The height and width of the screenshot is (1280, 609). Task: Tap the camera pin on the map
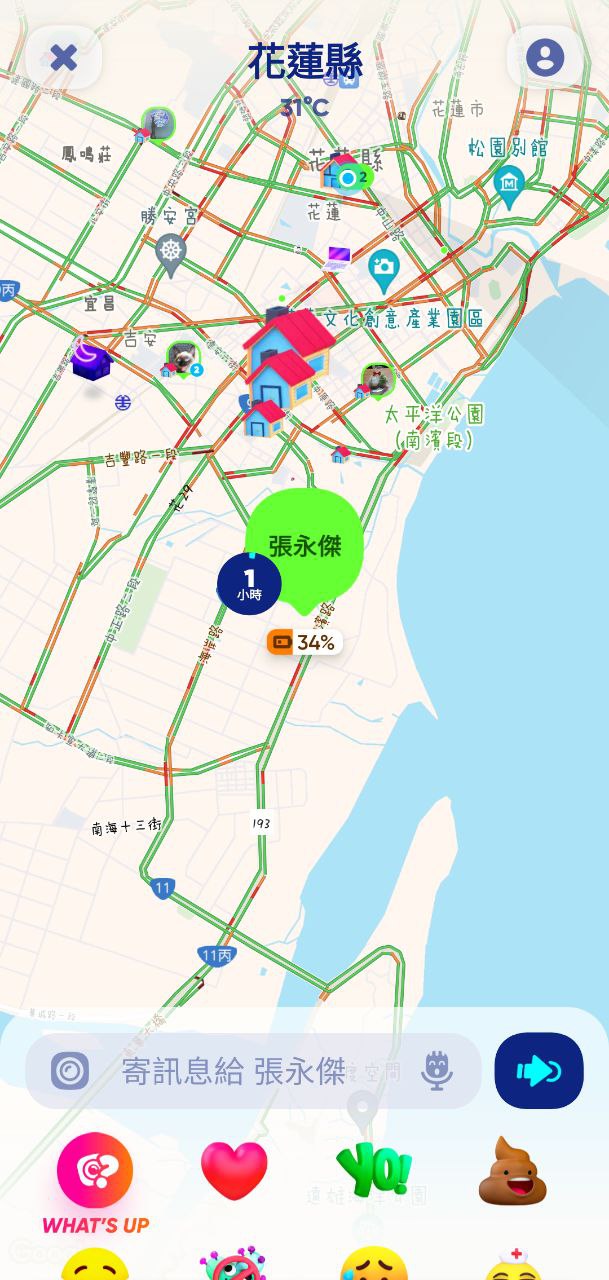click(x=383, y=267)
